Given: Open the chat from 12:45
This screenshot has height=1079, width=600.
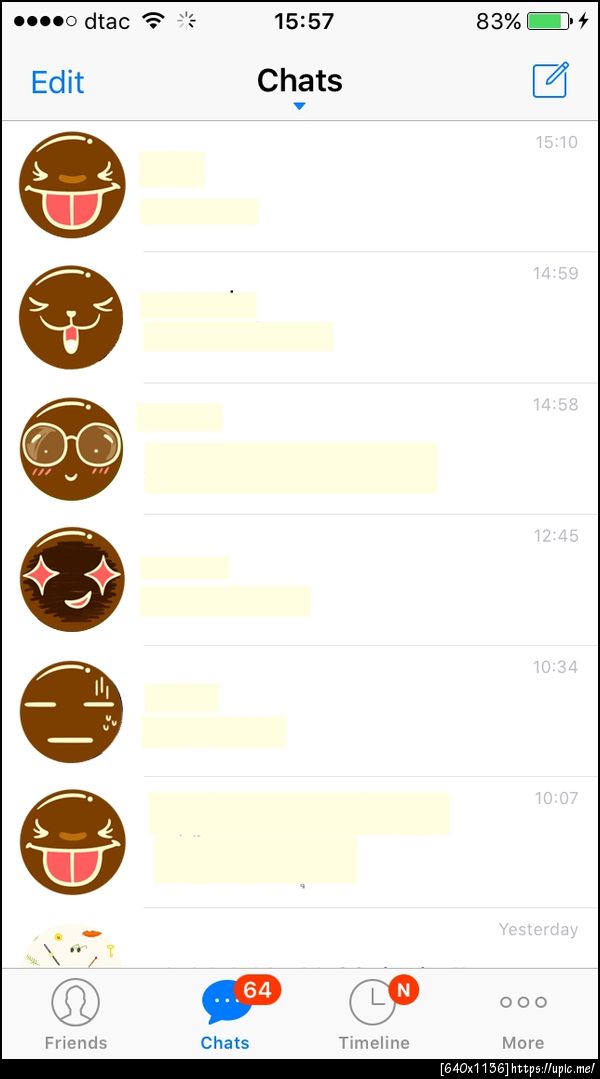Looking at the screenshot, I should (300, 580).
